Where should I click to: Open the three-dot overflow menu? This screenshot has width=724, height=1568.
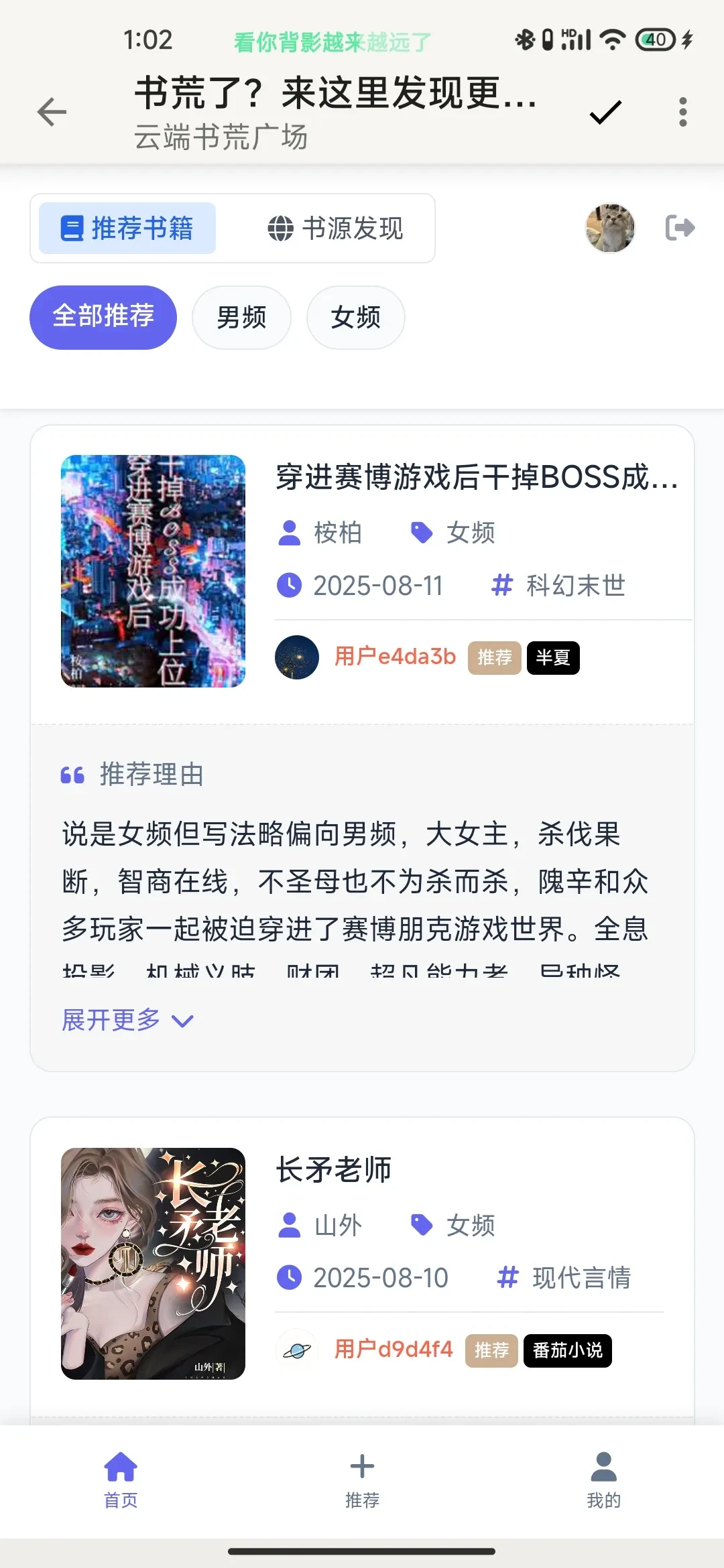[x=682, y=112]
